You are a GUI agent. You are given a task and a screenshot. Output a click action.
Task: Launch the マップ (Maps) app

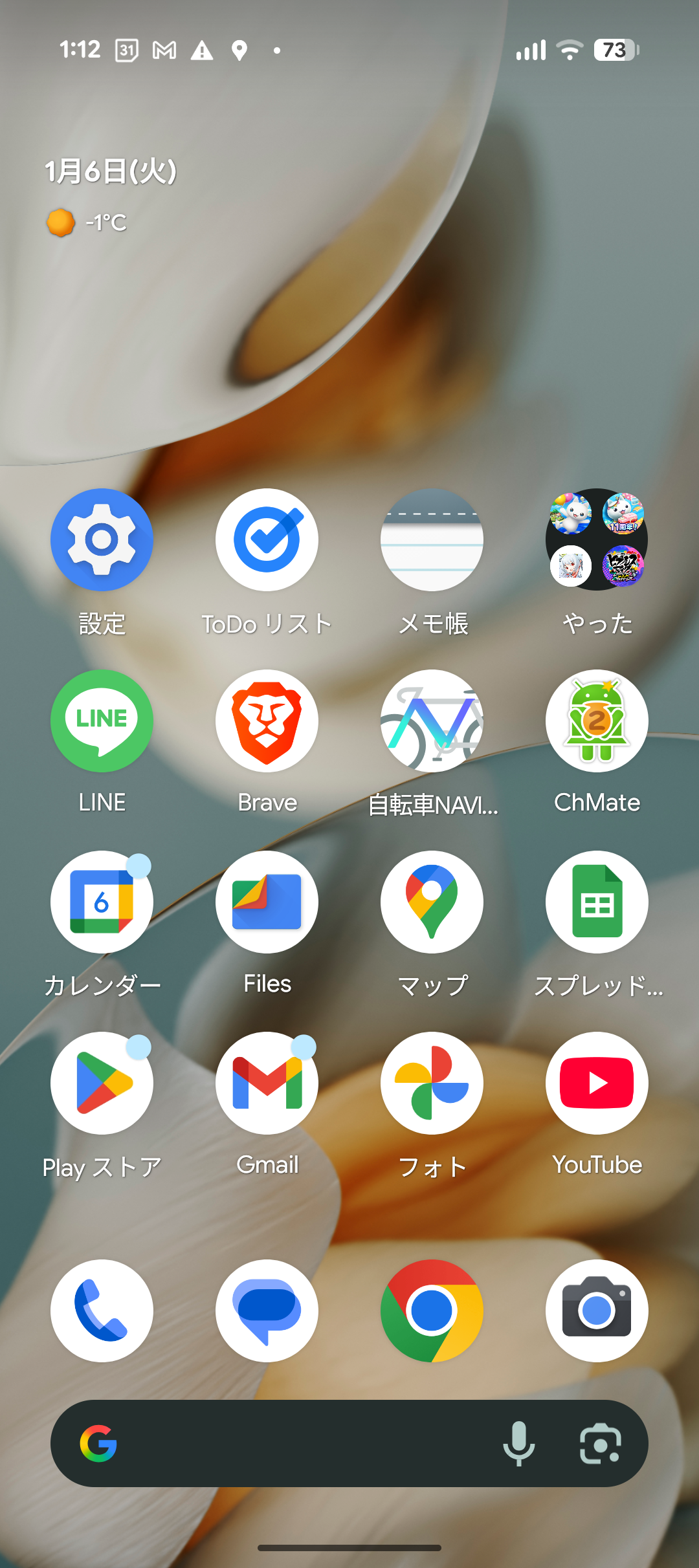point(432,902)
